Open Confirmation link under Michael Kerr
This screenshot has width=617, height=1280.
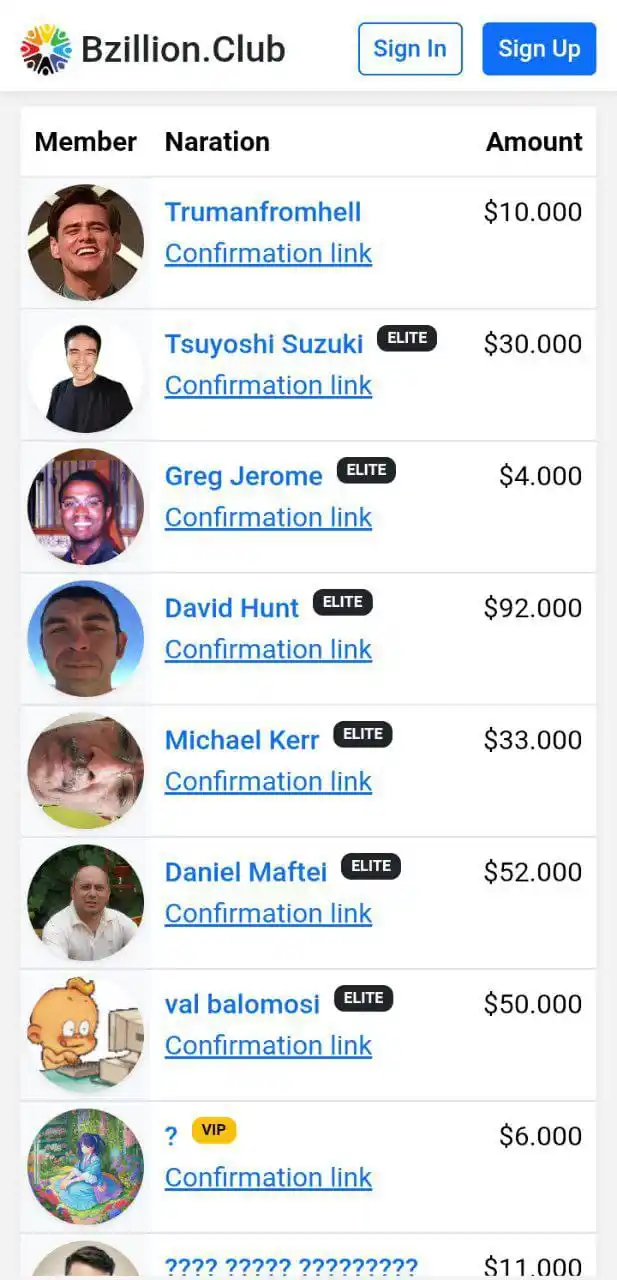(268, 782)
